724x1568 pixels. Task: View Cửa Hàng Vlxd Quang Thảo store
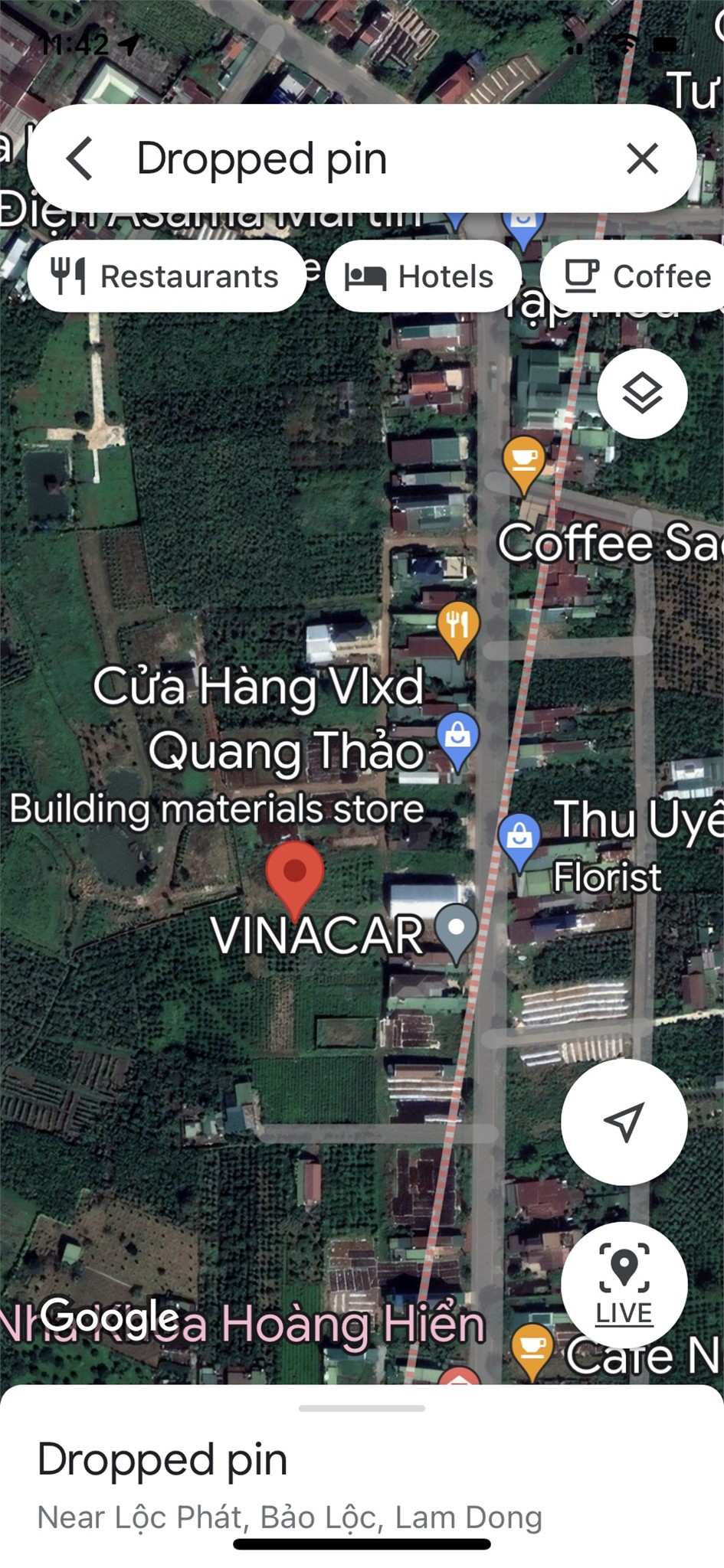pos(457,737)
